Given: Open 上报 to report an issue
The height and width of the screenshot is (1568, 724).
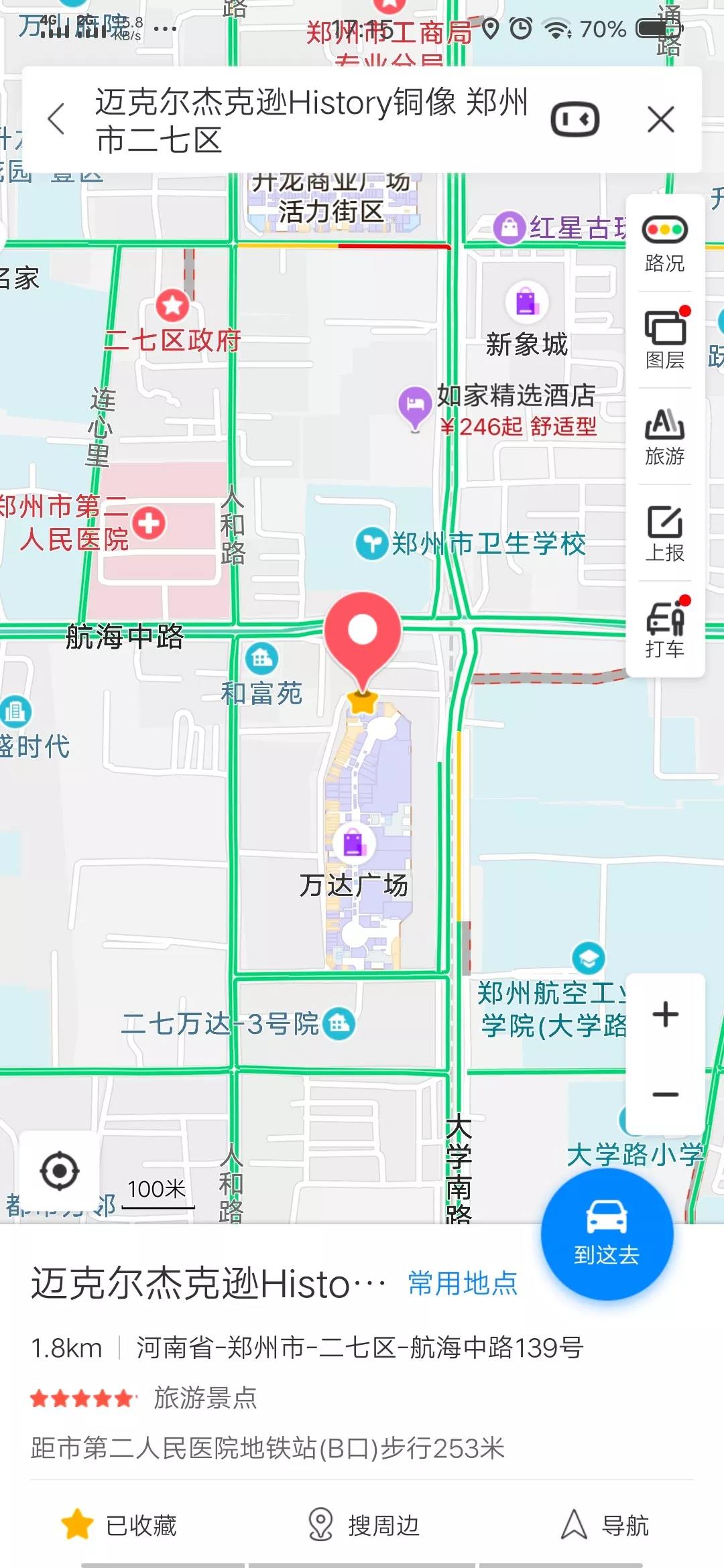Looking at the screenshot, I should click(664, 533).
